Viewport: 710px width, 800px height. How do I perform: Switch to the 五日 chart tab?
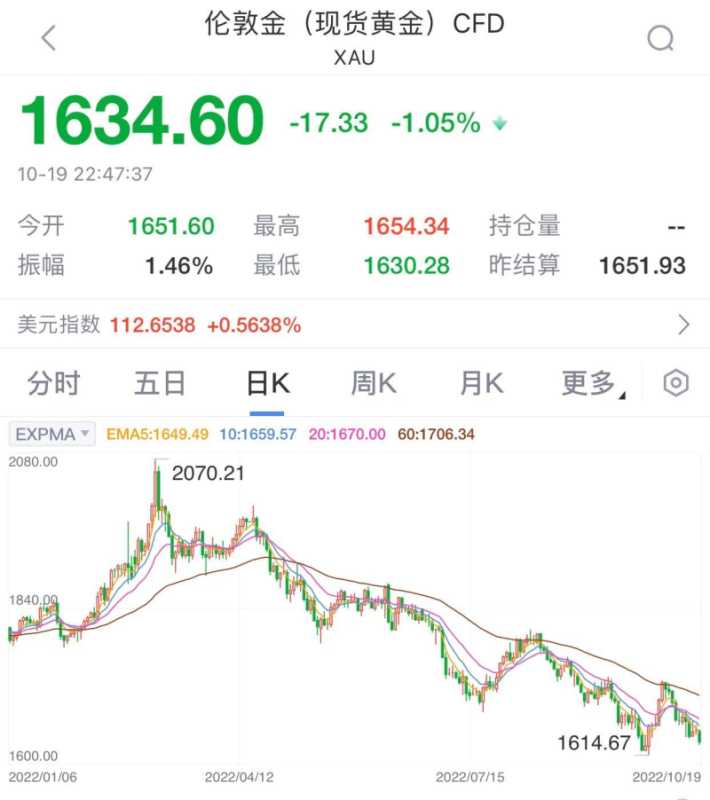[160, 383]
